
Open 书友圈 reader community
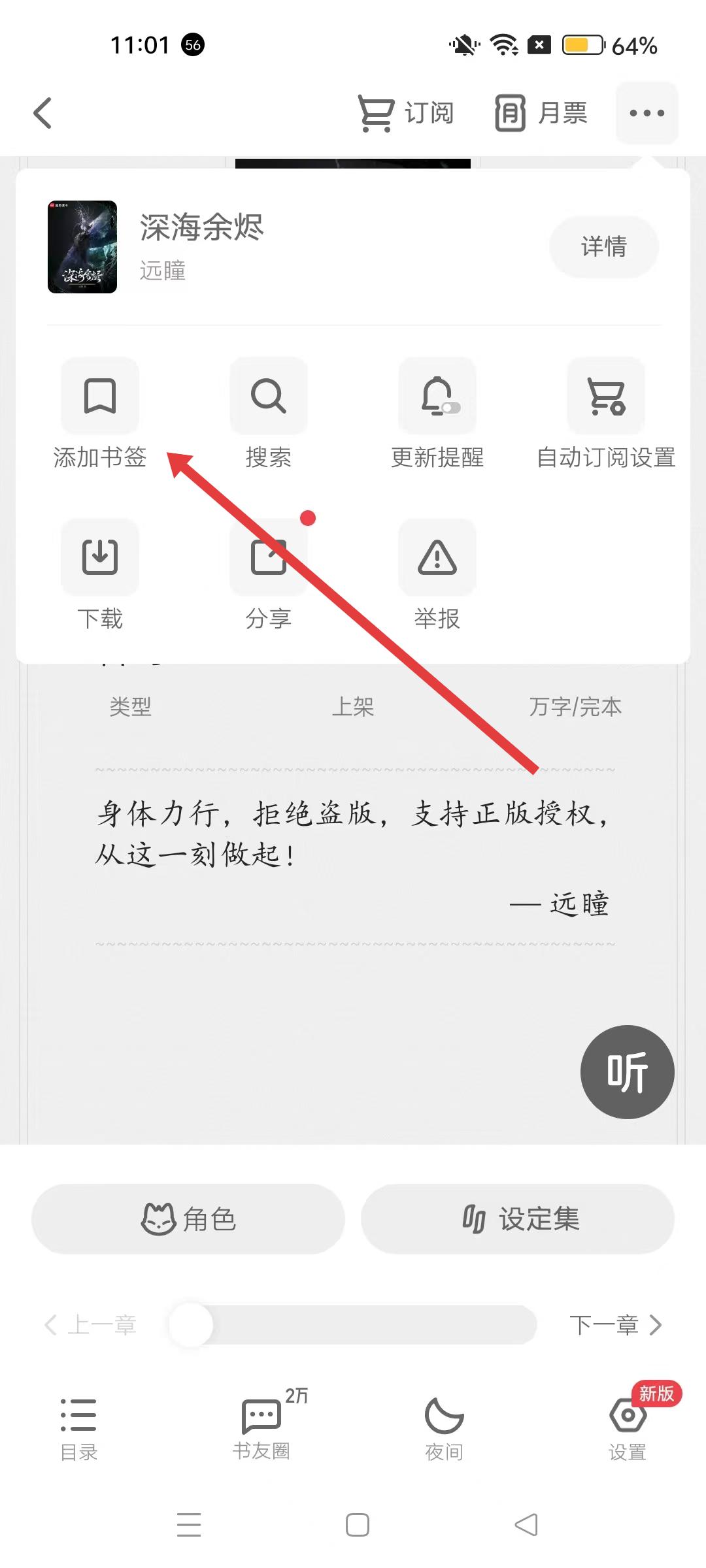(261, 1428)
